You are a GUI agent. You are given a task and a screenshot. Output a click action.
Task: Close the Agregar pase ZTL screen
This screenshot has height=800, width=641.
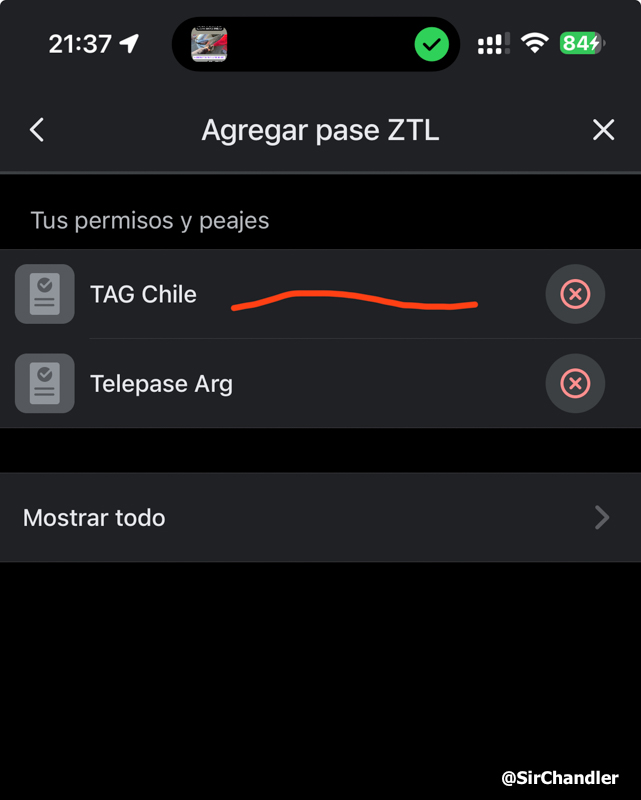coord(603,130)
